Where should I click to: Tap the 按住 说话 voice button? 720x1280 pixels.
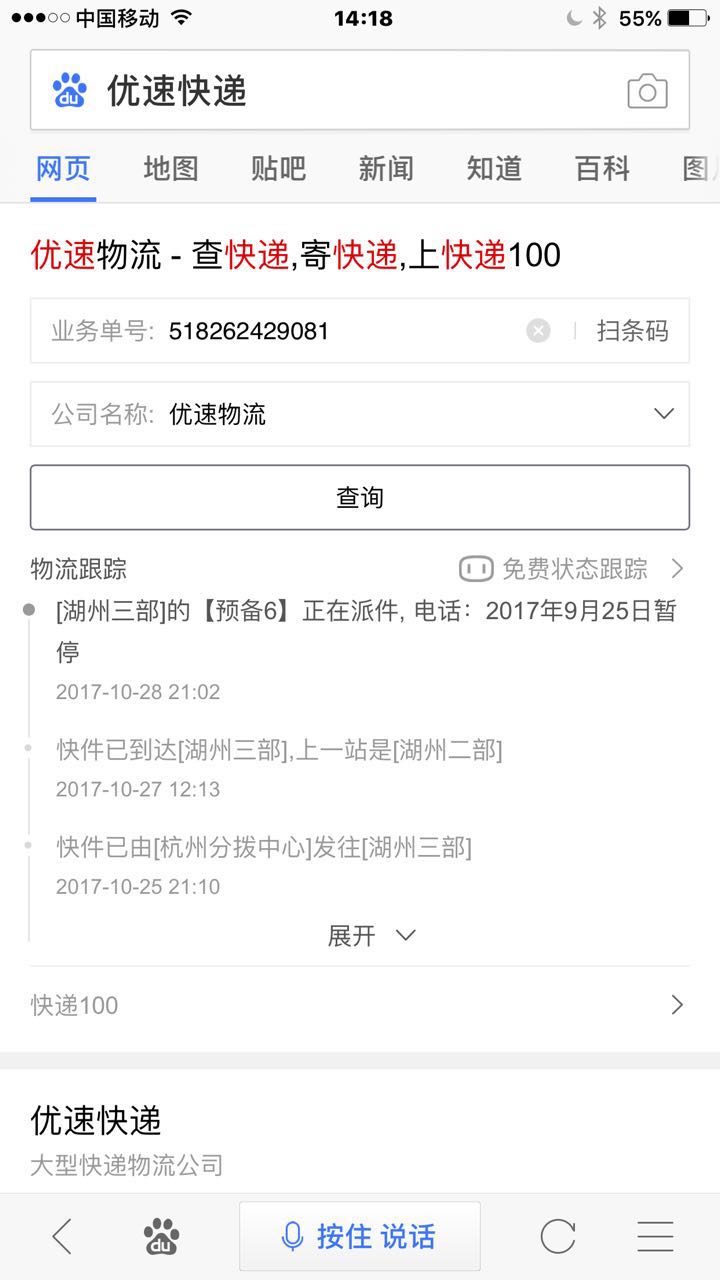(360, 1236)
